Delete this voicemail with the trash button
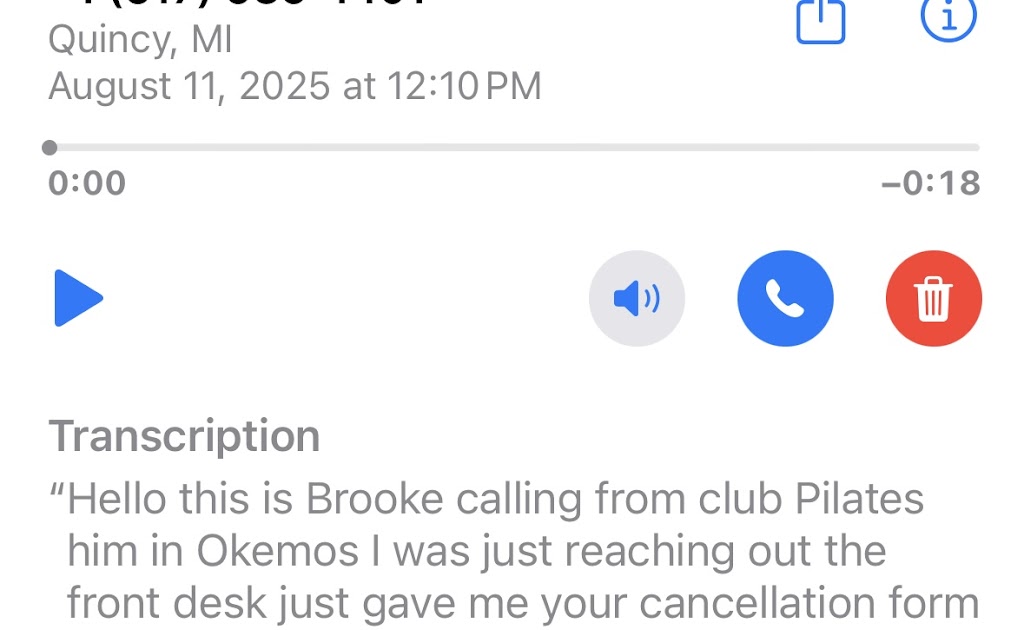1024x630 pixels. 933,298
